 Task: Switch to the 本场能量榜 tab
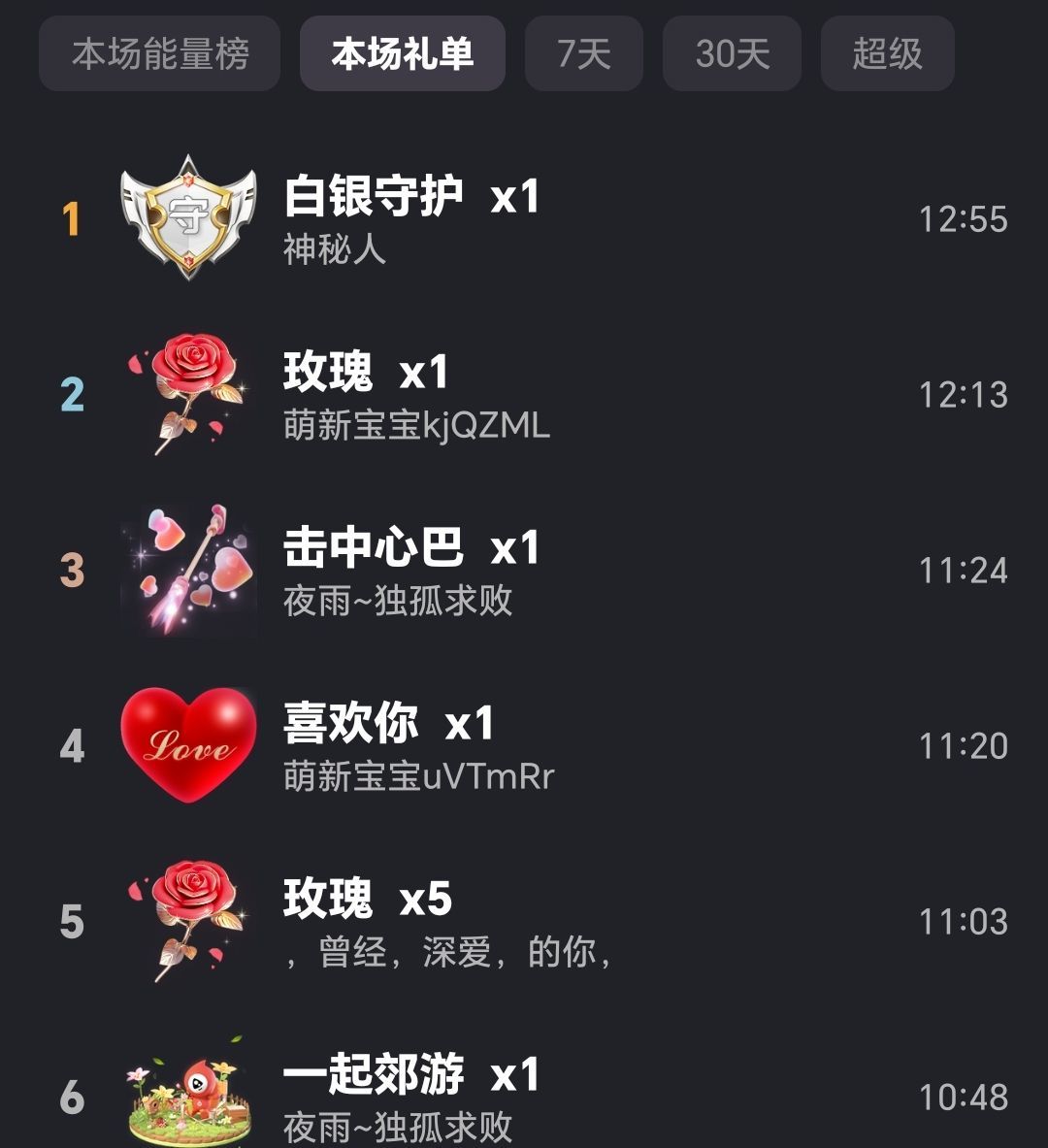pos(158,54)
